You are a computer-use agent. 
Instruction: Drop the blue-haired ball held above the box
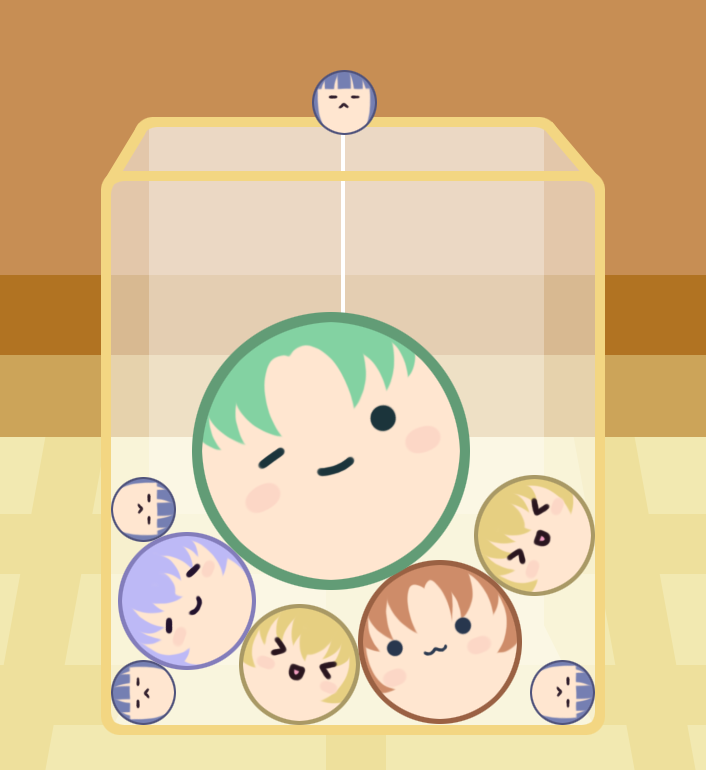click(344, 102)
